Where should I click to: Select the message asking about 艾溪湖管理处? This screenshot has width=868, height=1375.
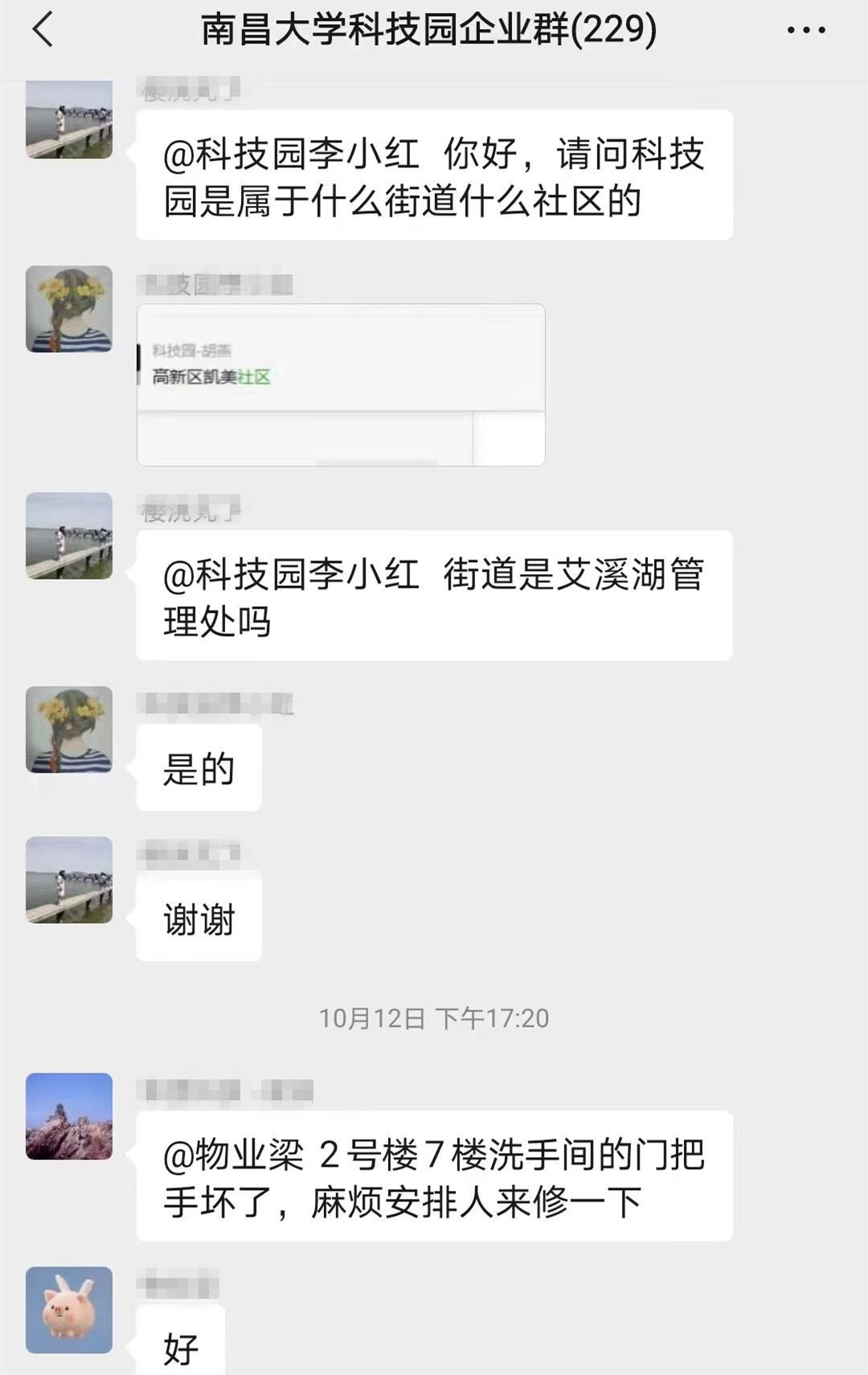pyautogui.click(x=434, y=599)
